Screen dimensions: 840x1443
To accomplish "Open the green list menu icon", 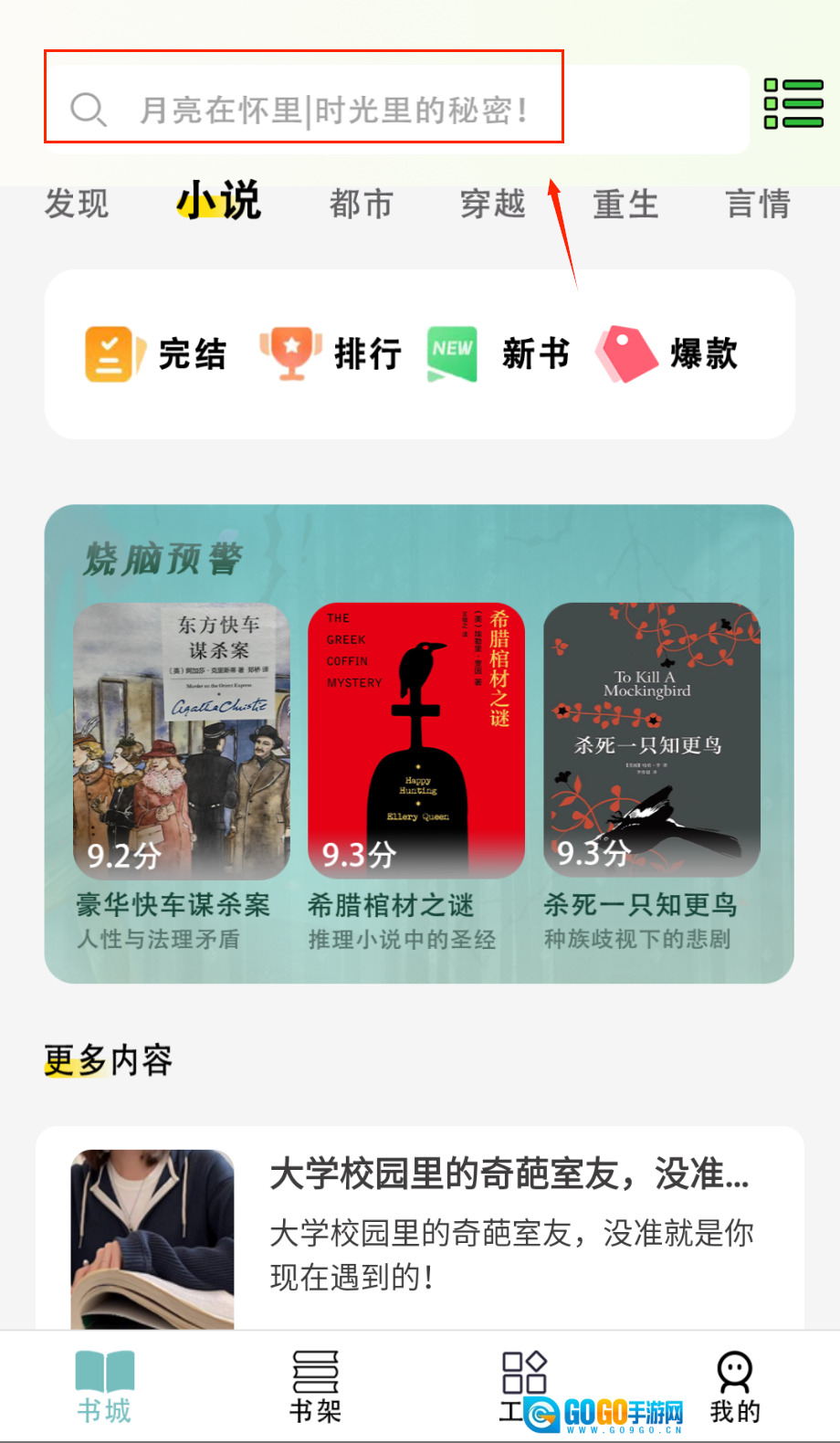I will [x=793, y=103].
